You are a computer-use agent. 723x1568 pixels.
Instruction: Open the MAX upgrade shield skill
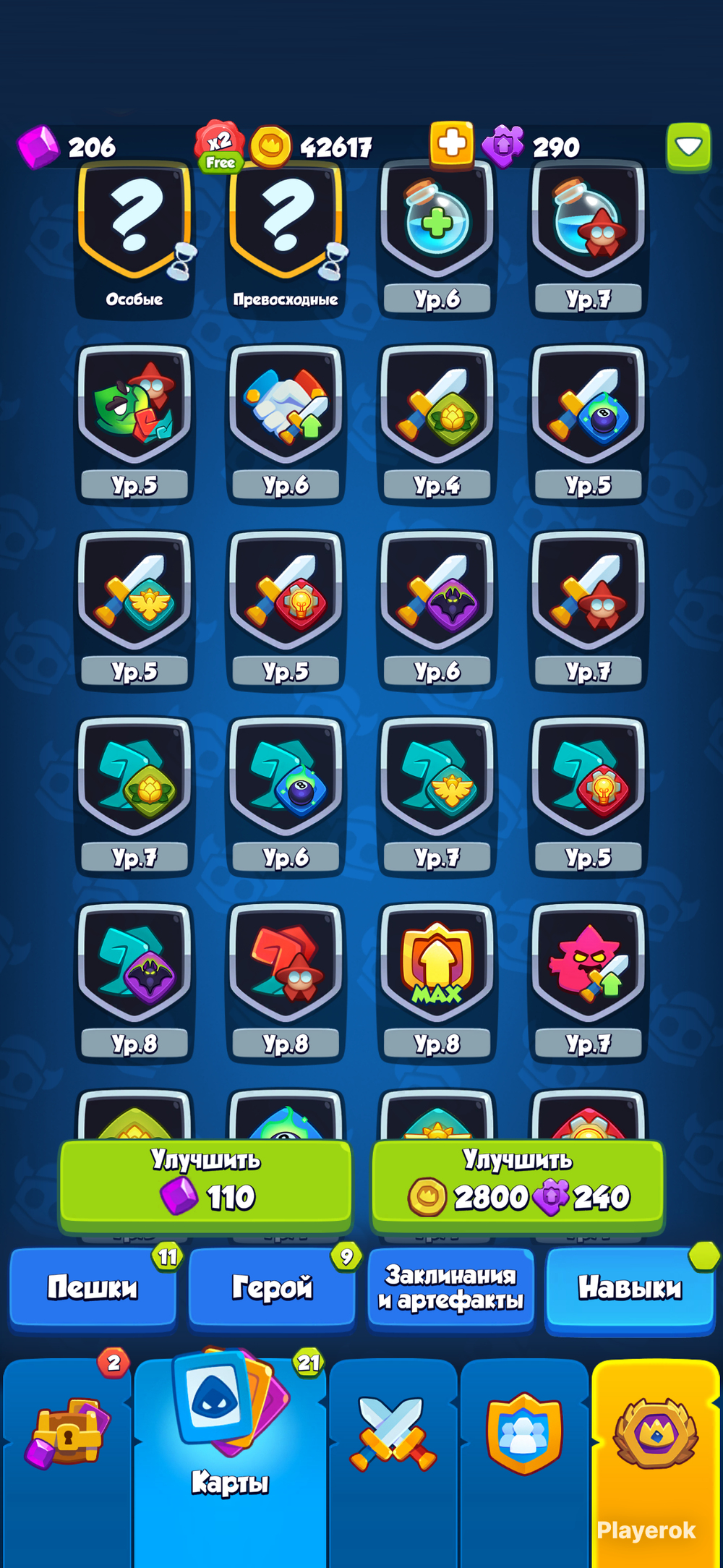pyautogui.click(x=437, y=983)
